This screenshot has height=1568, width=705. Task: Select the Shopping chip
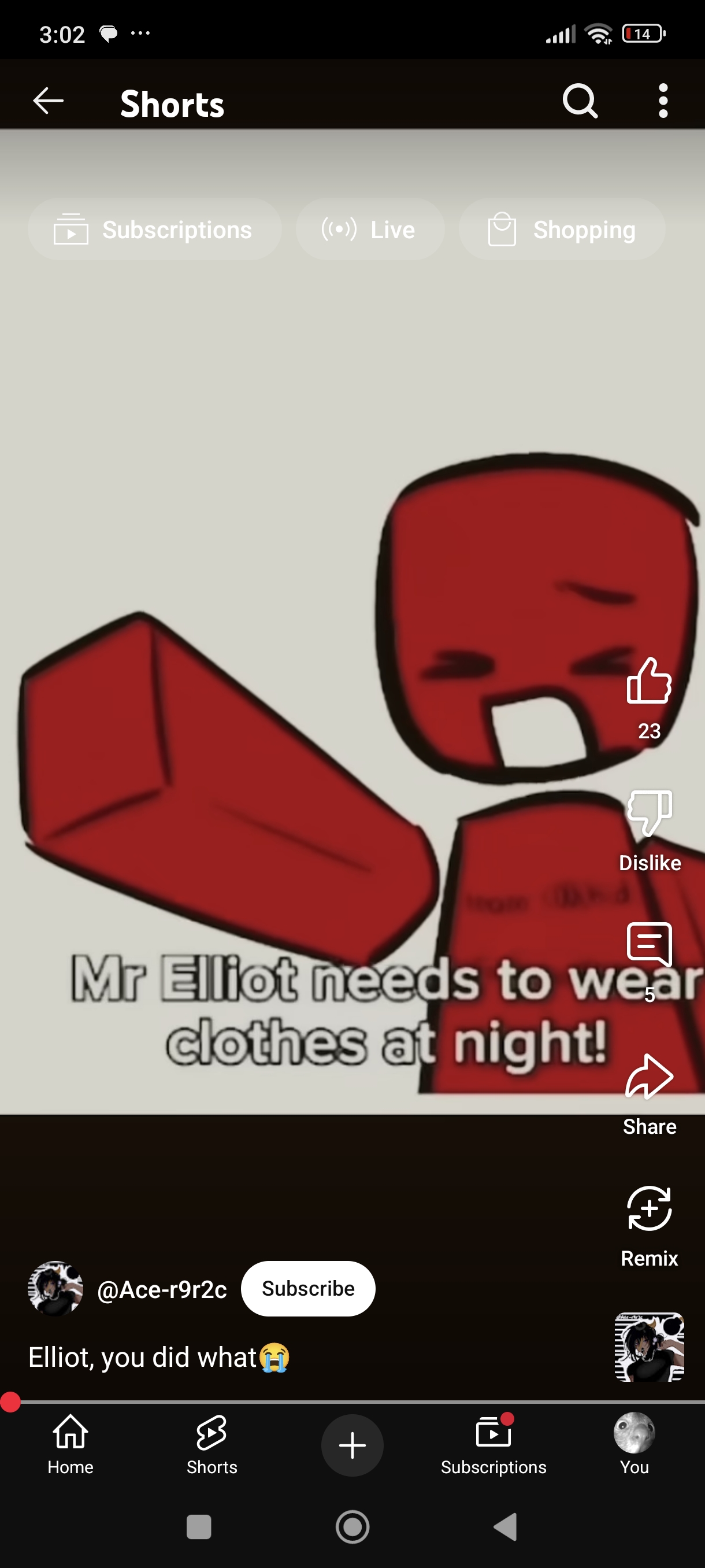click(562, 230)
